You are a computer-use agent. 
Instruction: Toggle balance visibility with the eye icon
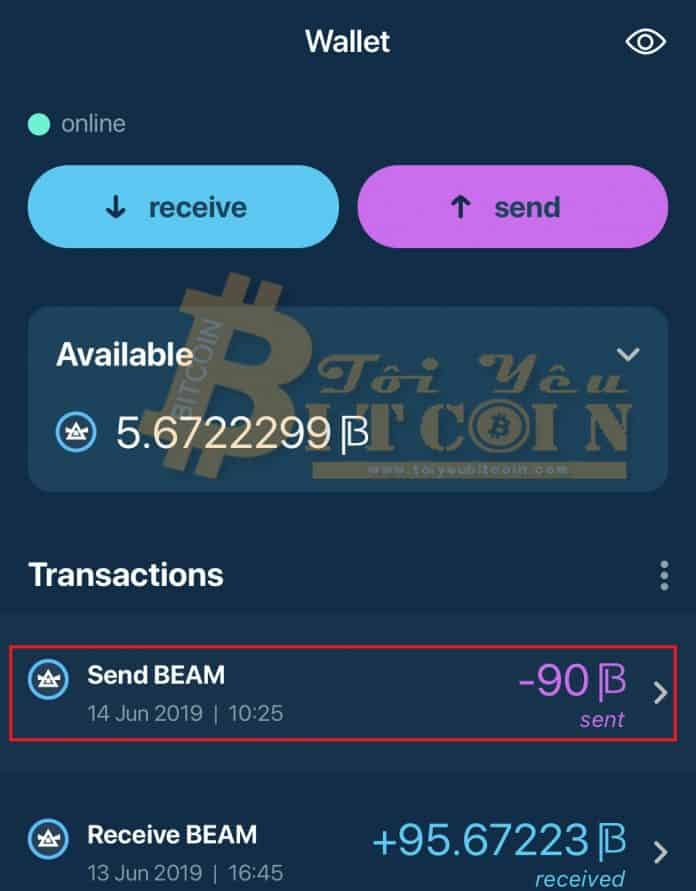click(x=645, y=42)
